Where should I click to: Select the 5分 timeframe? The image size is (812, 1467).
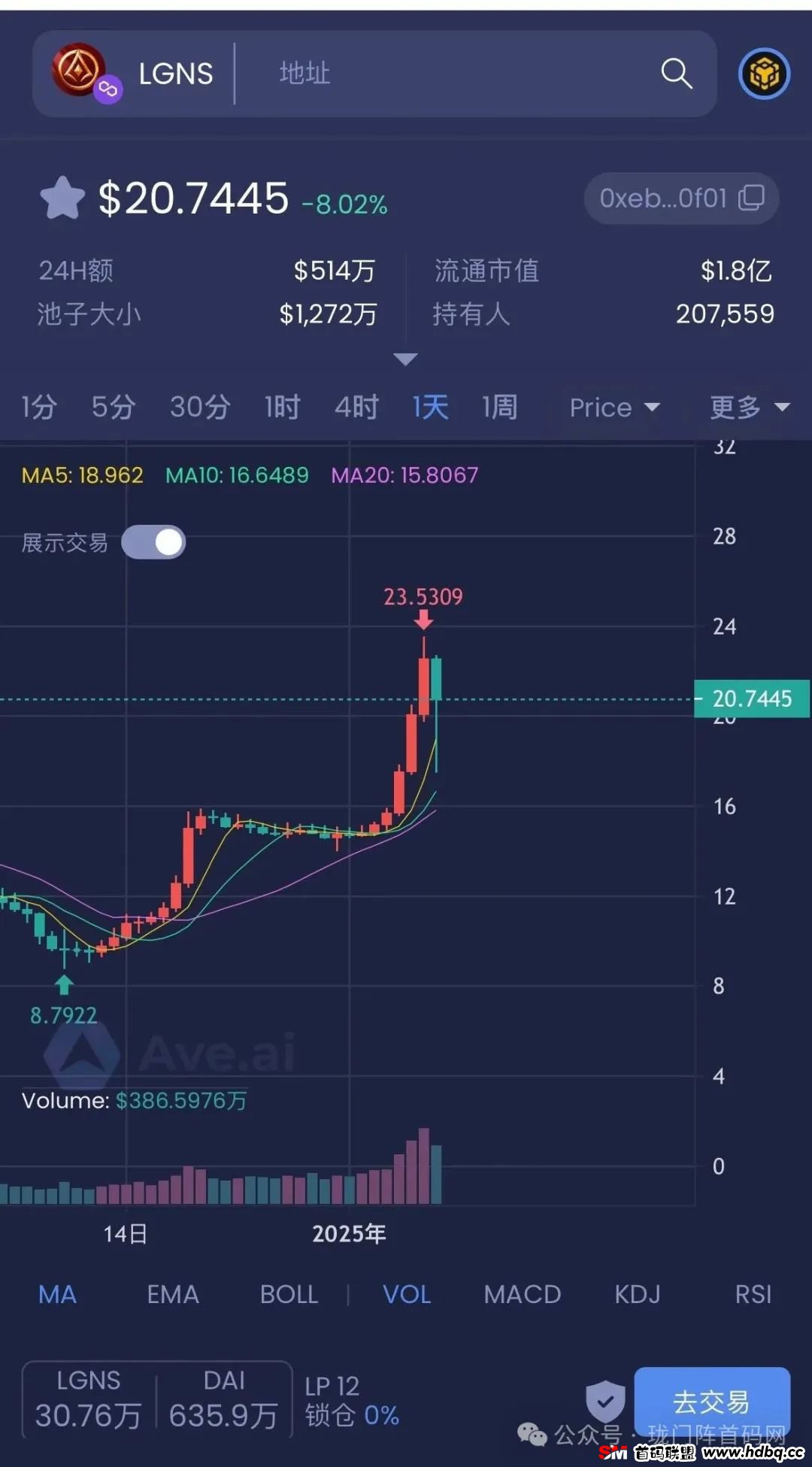tap(114, 407)
